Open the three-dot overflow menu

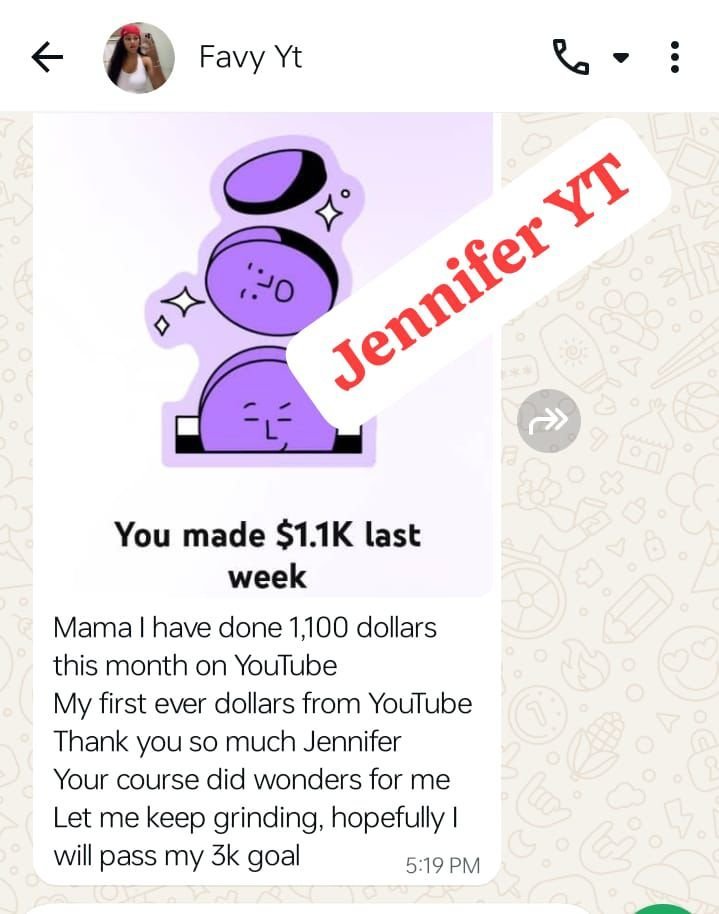(x=675, y=57)
